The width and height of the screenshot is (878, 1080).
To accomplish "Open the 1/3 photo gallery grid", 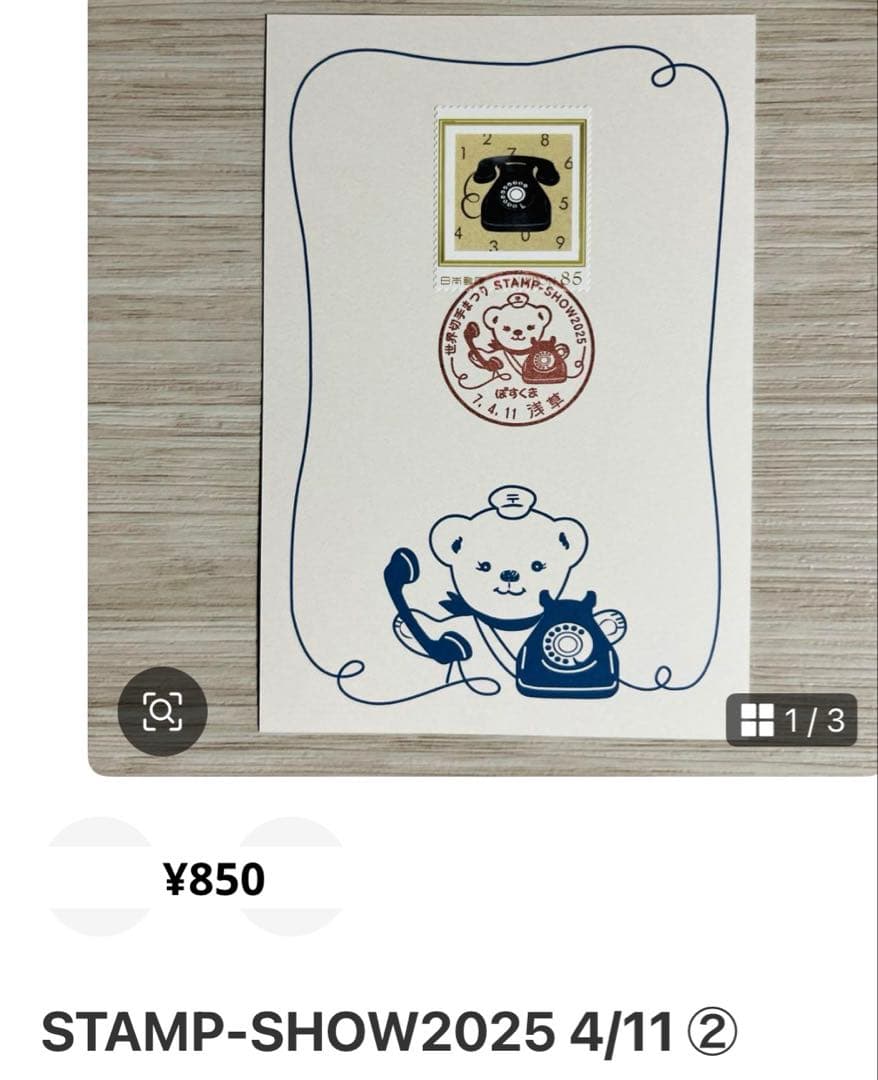I will 791,719.
